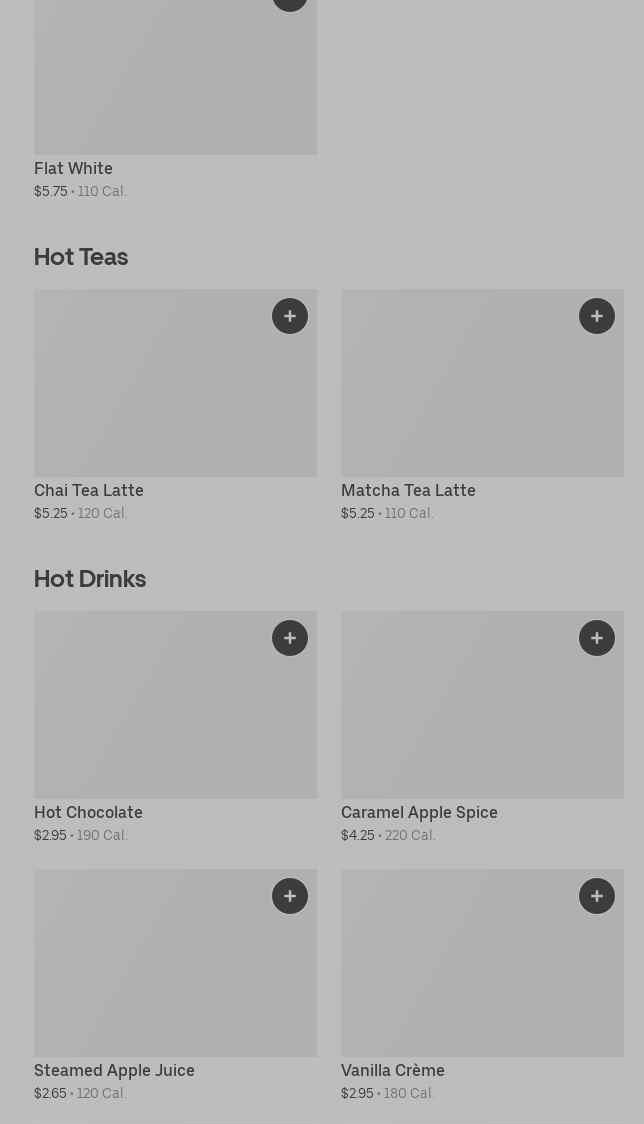This screenshot has height=1124, width=644.
Task: Add Hot Chocolate to cart
Action: tap(290, 638)
